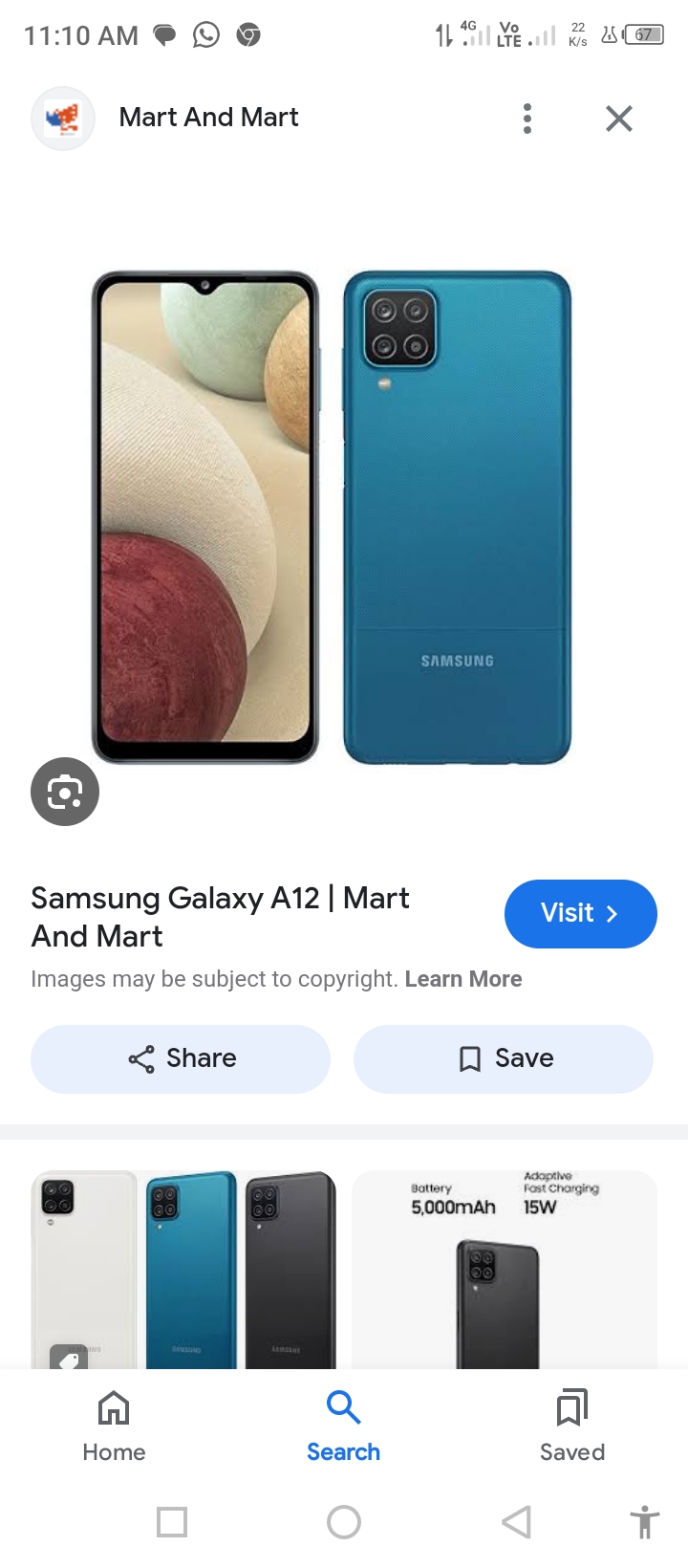Search this image with Google Lens
Viewport: 688px width, 1568px height.
pos(65,792)
